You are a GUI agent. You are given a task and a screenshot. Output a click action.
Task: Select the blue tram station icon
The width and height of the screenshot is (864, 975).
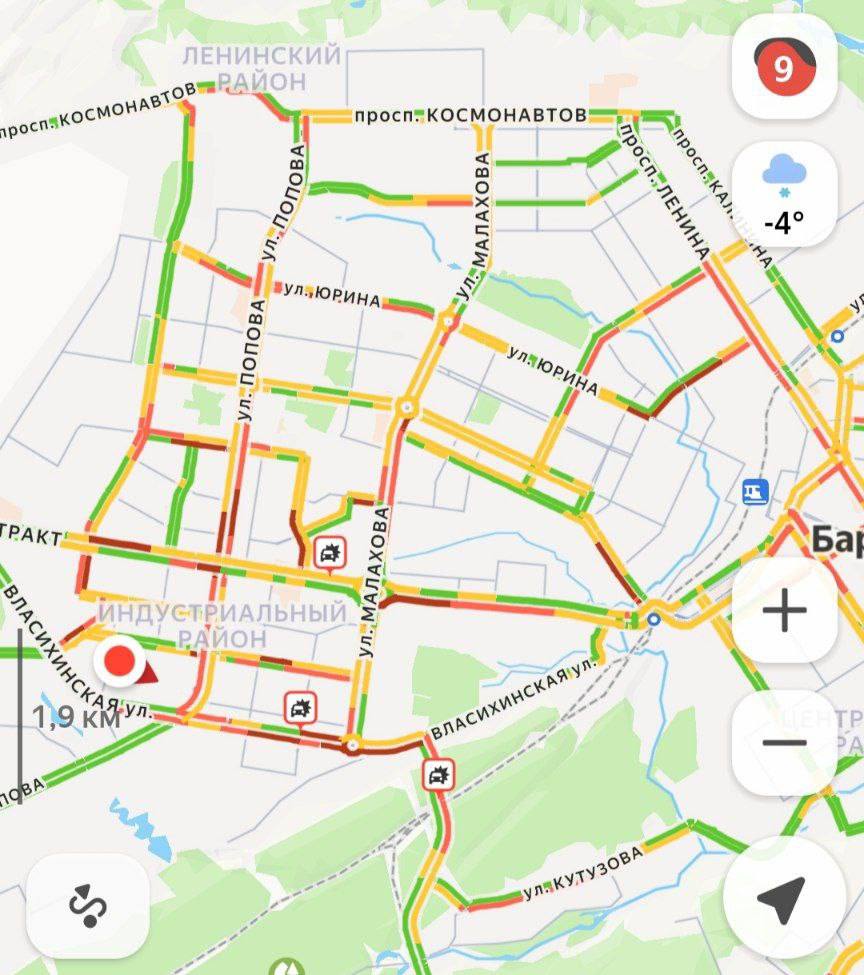coord(755,491)
